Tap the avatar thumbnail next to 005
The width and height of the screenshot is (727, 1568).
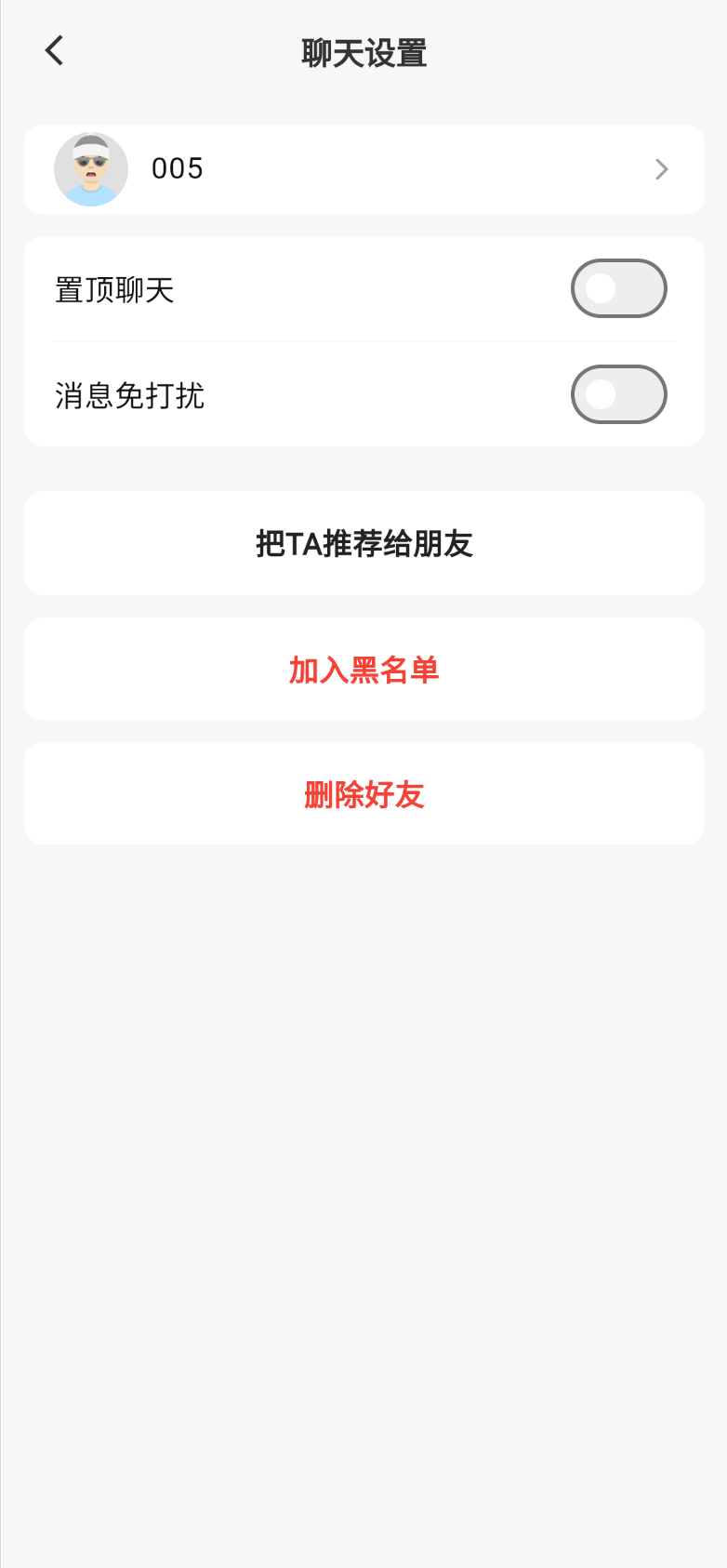point(91,169)
